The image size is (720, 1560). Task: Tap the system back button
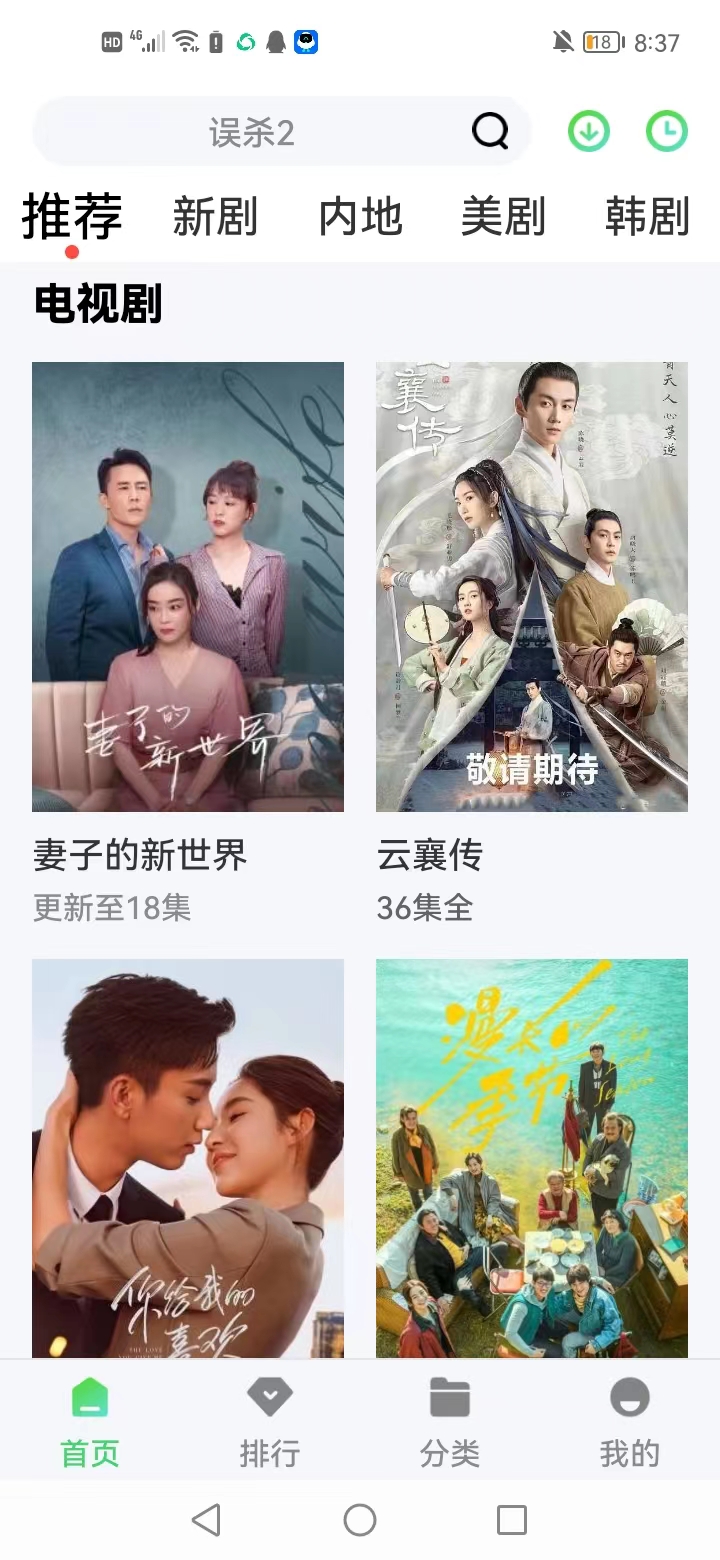[206, 1520]
